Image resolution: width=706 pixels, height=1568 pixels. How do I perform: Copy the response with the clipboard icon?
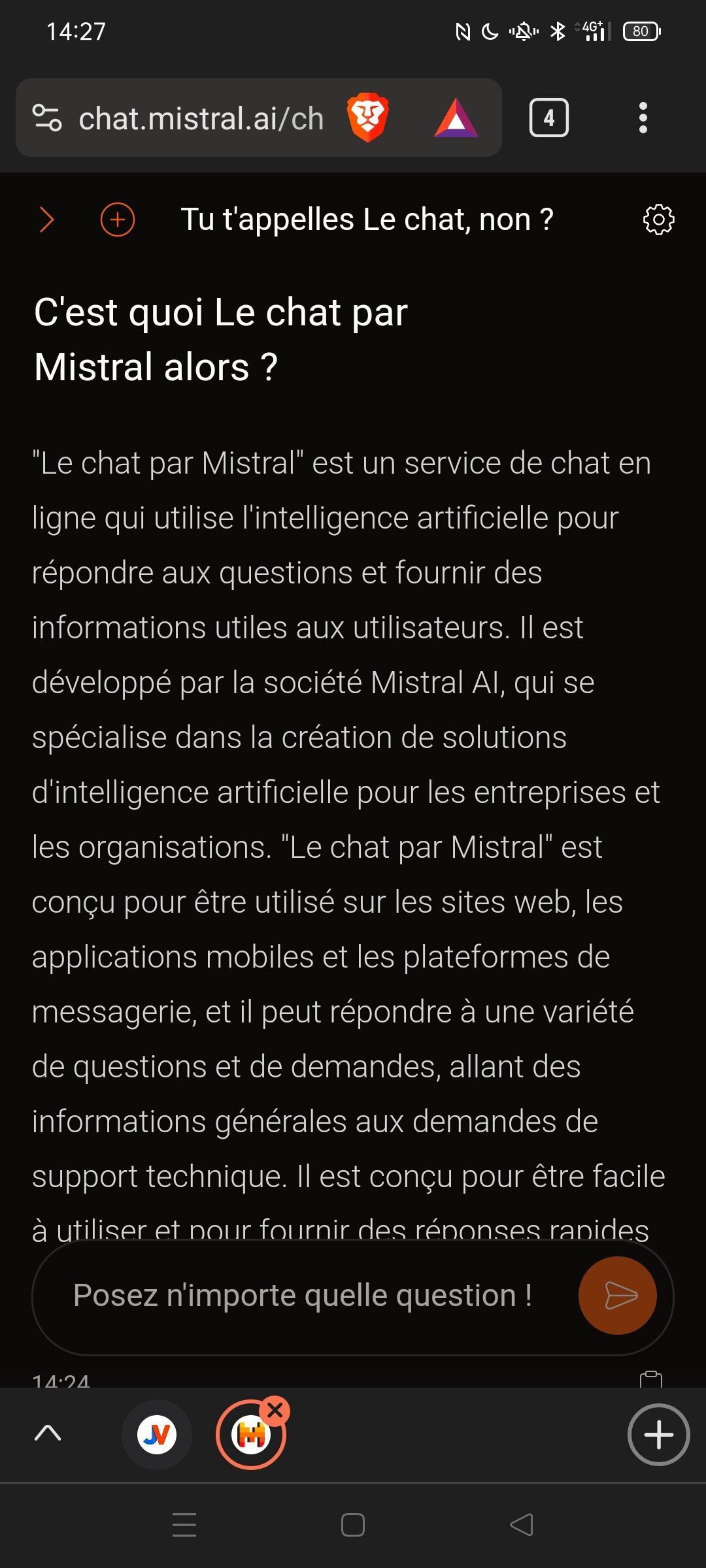(650, 1378)
